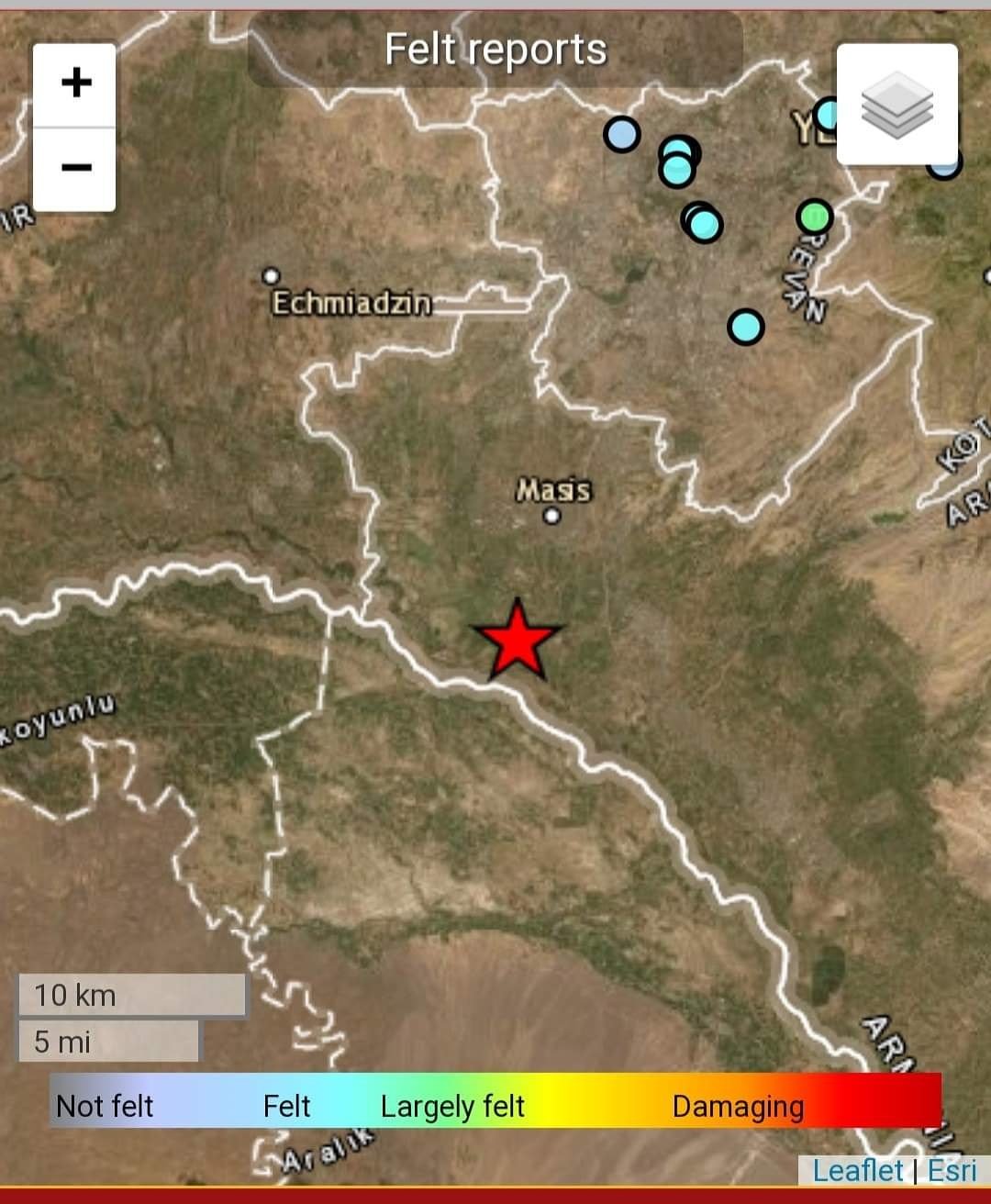Open the map layers selector
Screen dimensions: 991x1204
pos(896,105)
